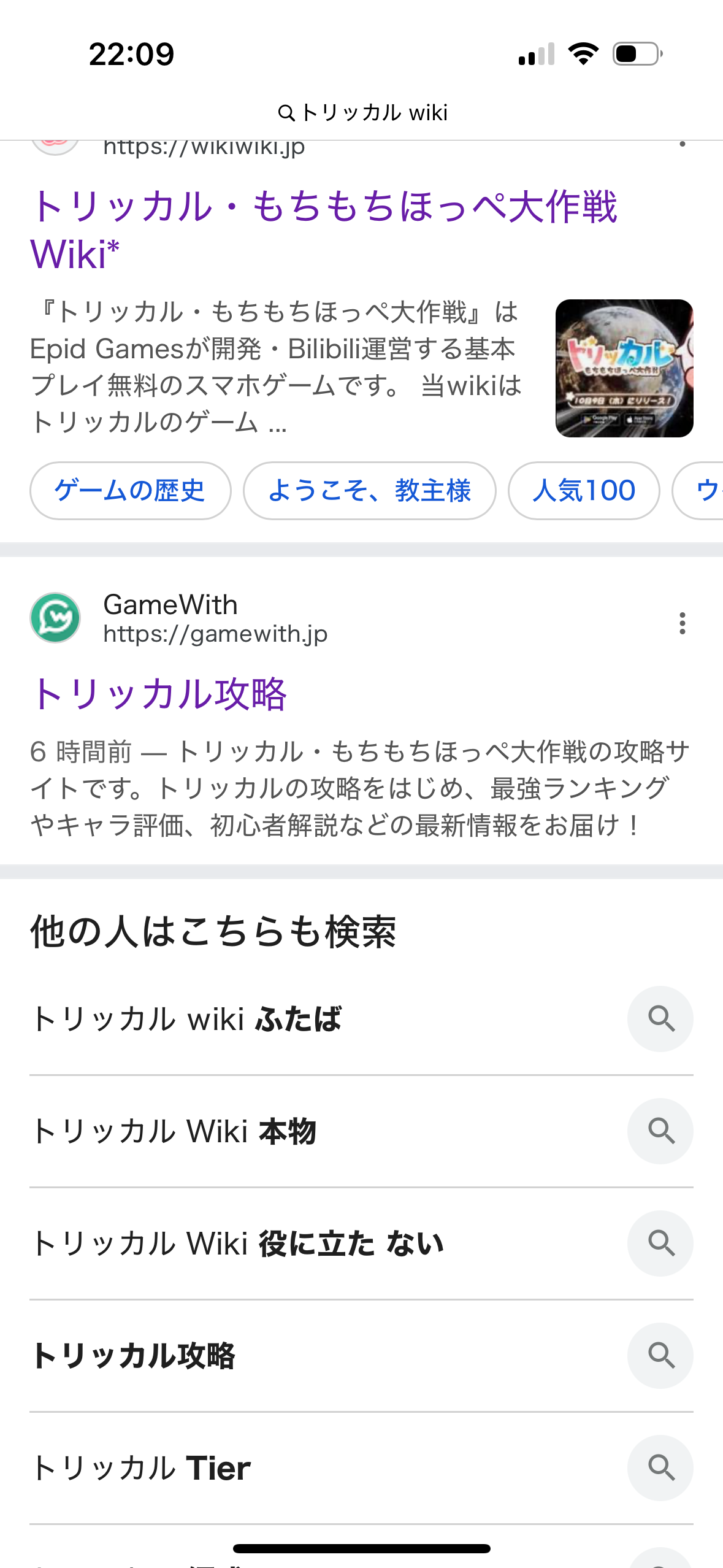Open the トリッカル攻略 GameWith result
Image resolution: width=723 pixels, height=1568 pixels.
pyautogui.click(x=159, y=694)
